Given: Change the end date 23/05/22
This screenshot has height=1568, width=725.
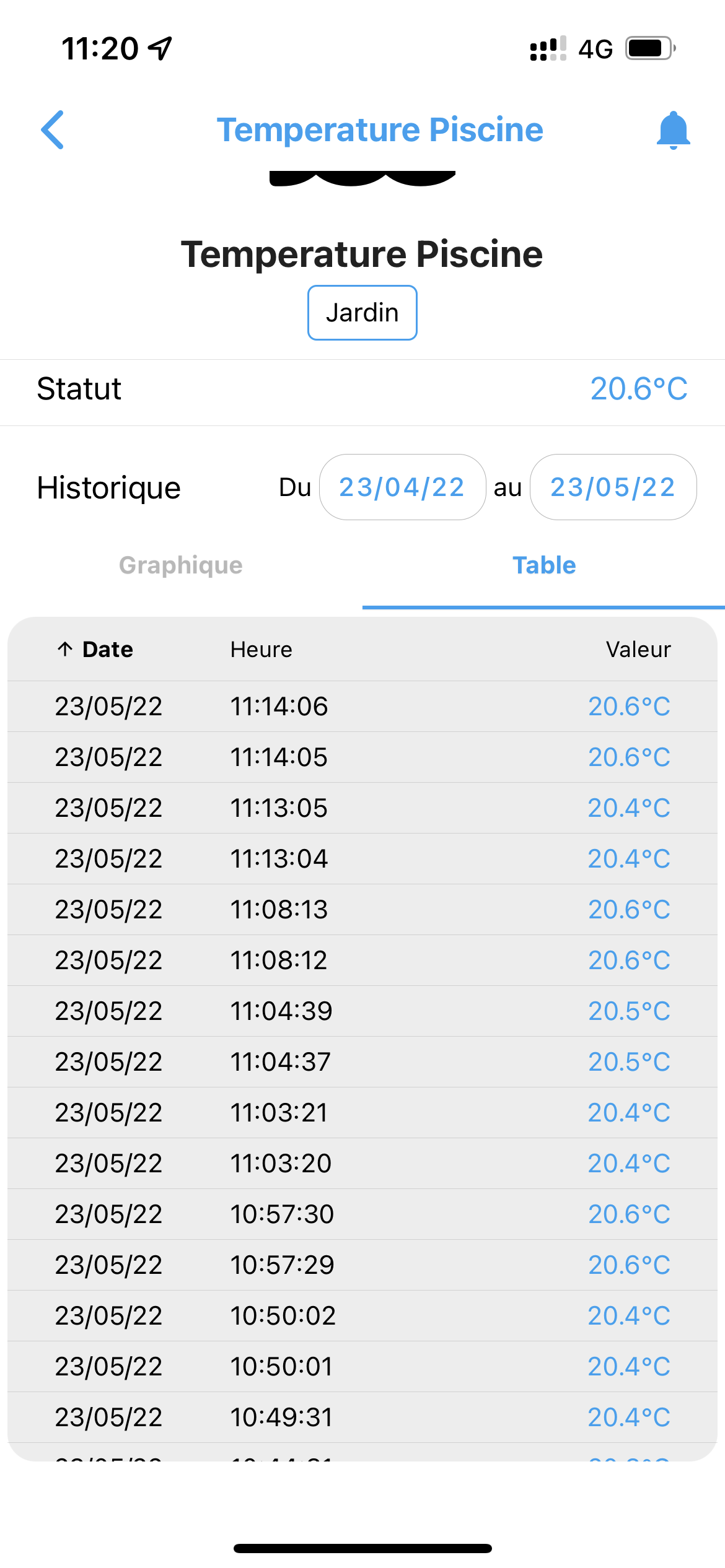Looking at the screenshot, I should 613,487.
